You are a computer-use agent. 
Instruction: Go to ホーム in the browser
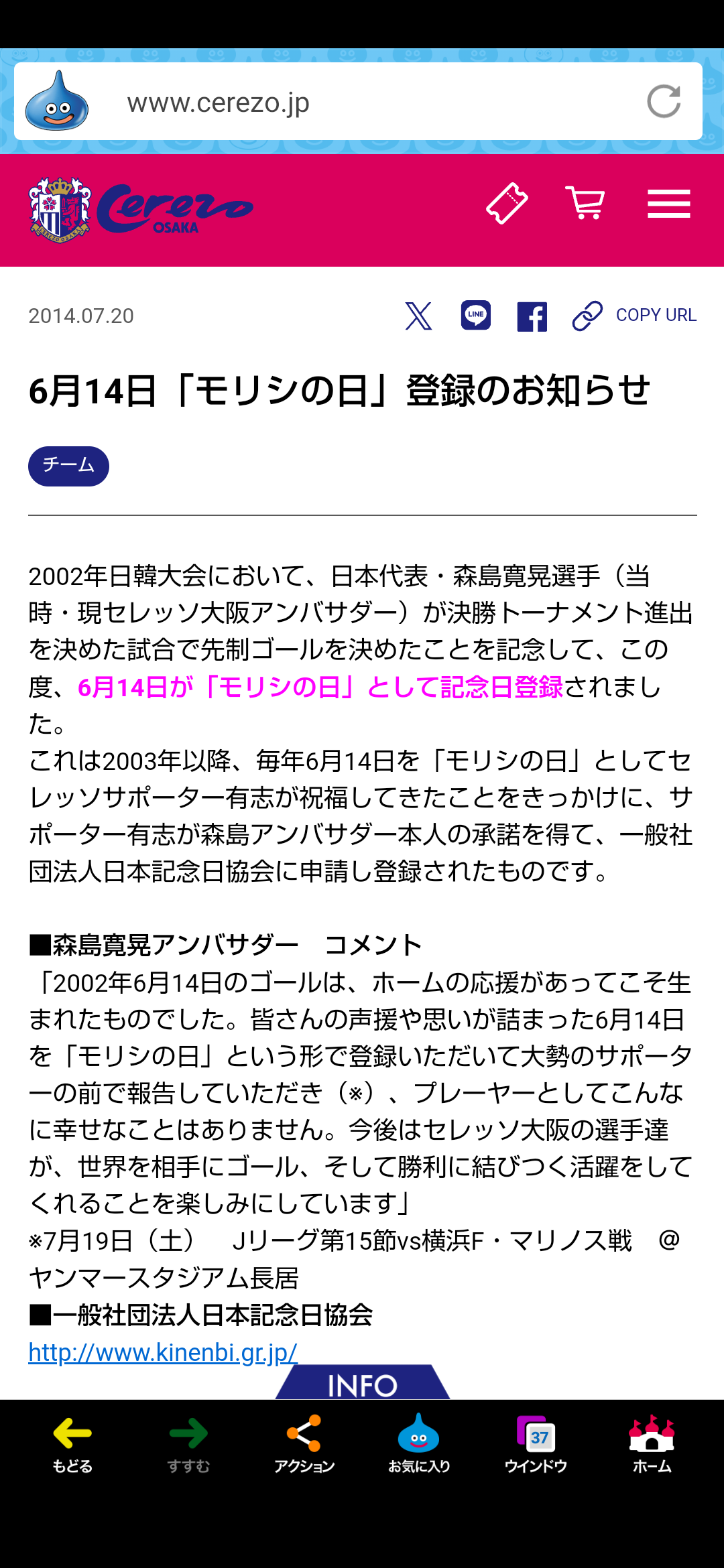tap(652, 1444)
